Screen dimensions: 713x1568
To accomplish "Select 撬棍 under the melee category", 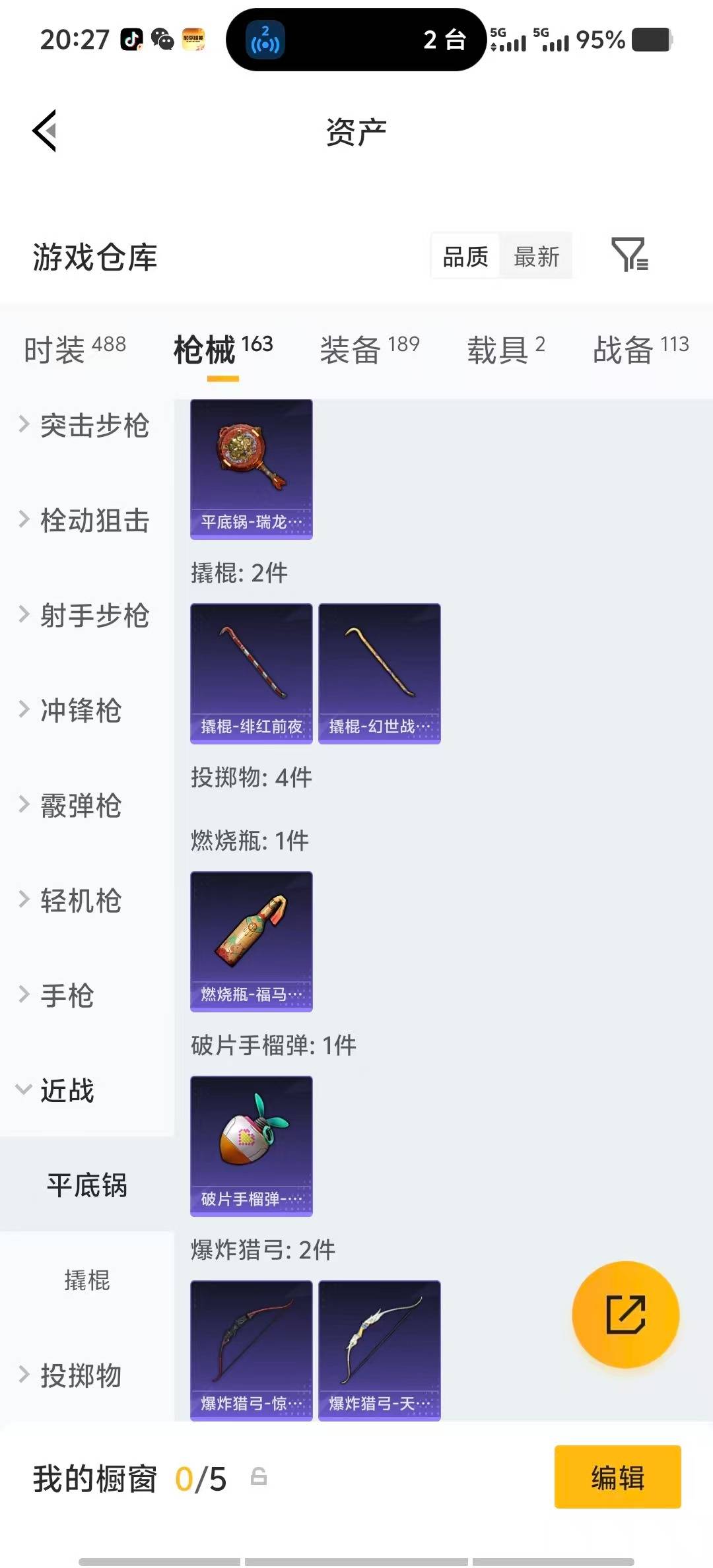I will 86,1280.
